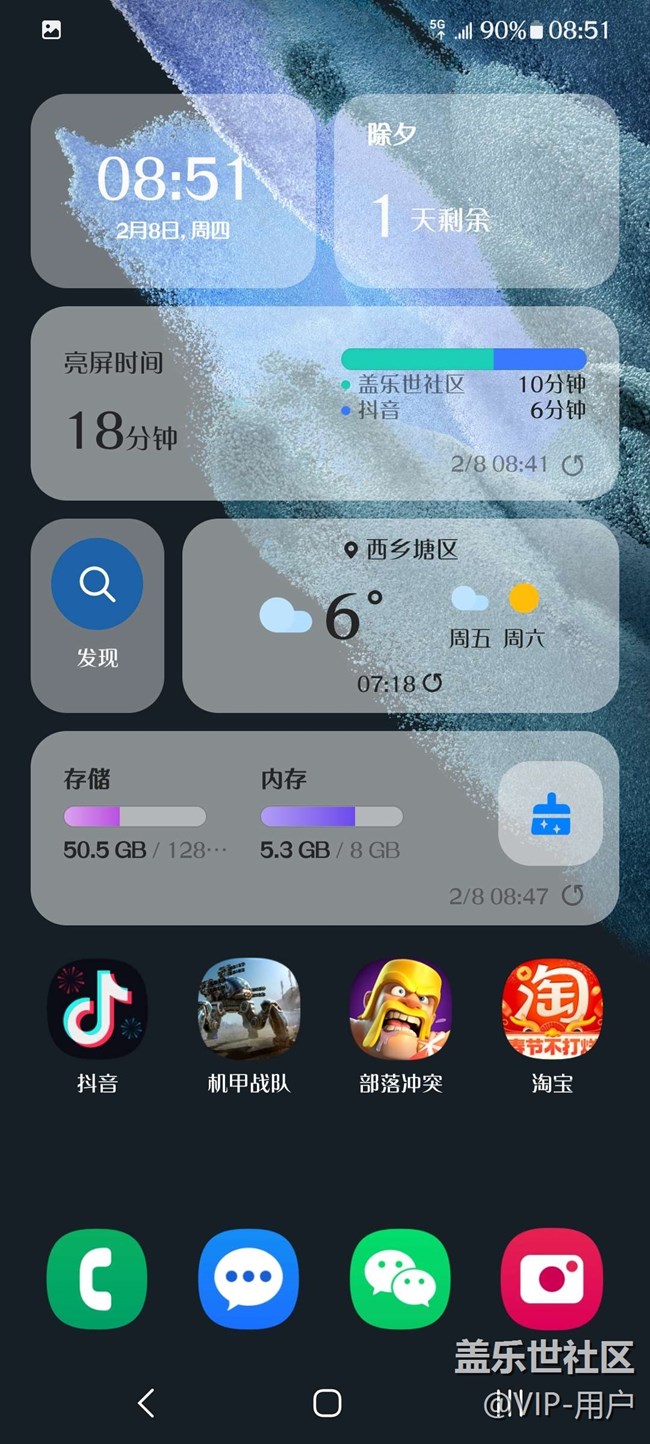Screen dimensions: 650x1444
Task: Launch the 机甲战队 game
Action: pyautogui.click(x=248, y=1009)
